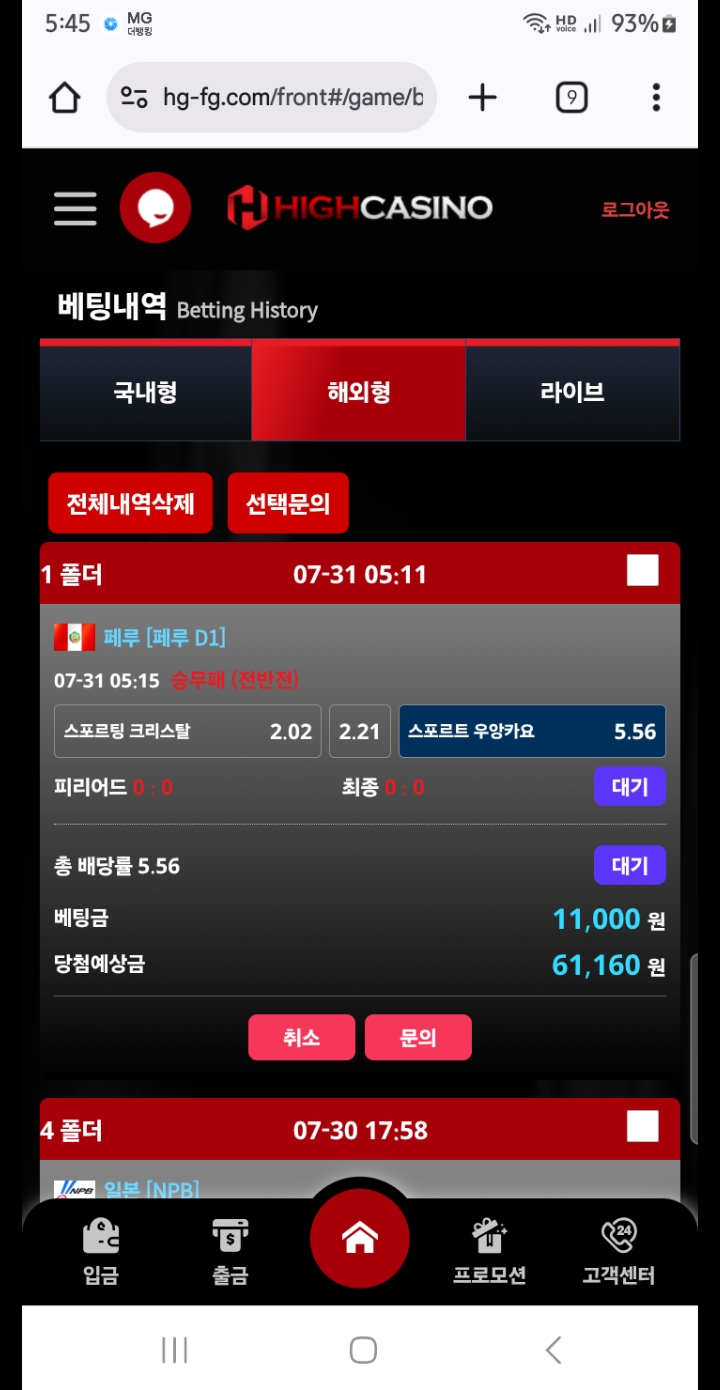Tap the system back button
The width and height of the screenshot is (720, 1390).
tap(553, 1350)
